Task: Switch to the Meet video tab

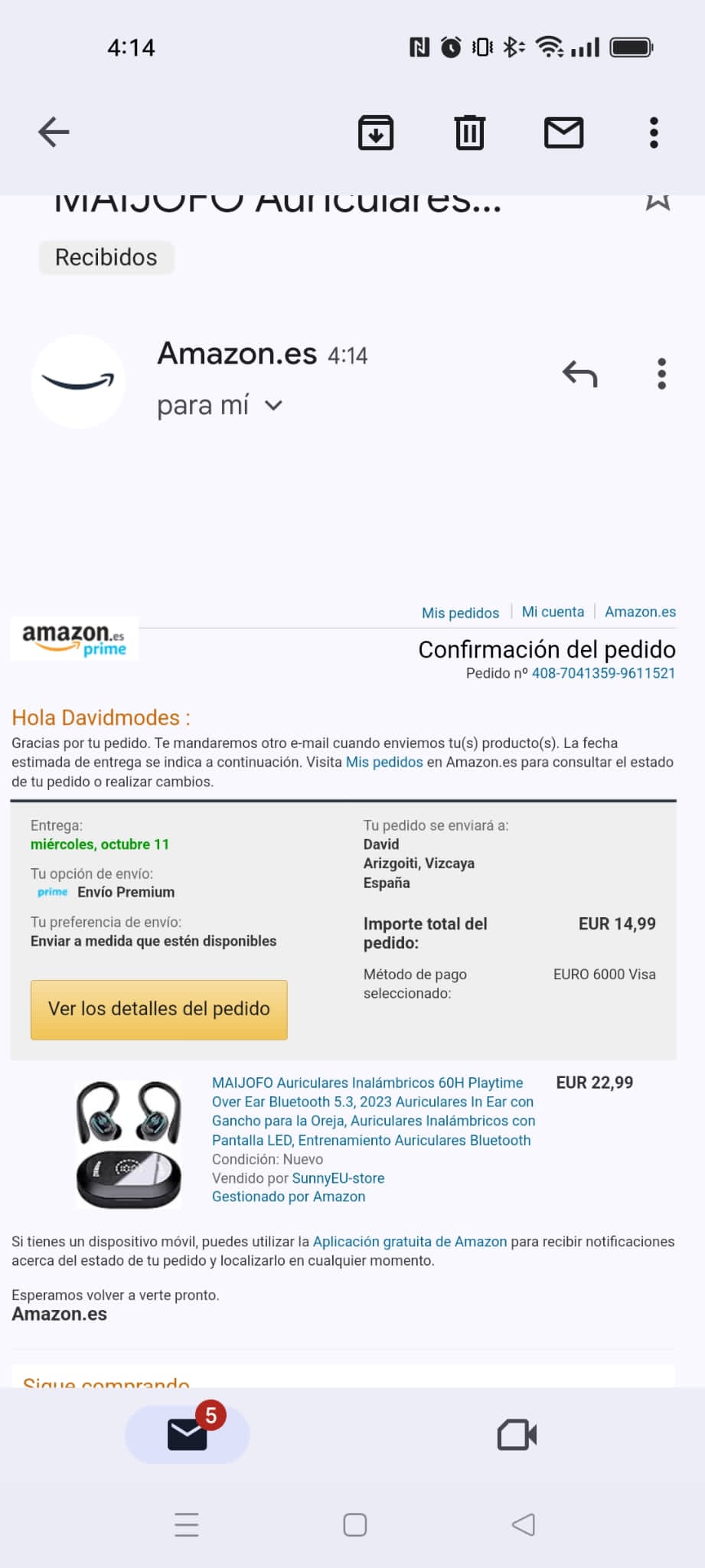Action: click(x=517, y=1434)
